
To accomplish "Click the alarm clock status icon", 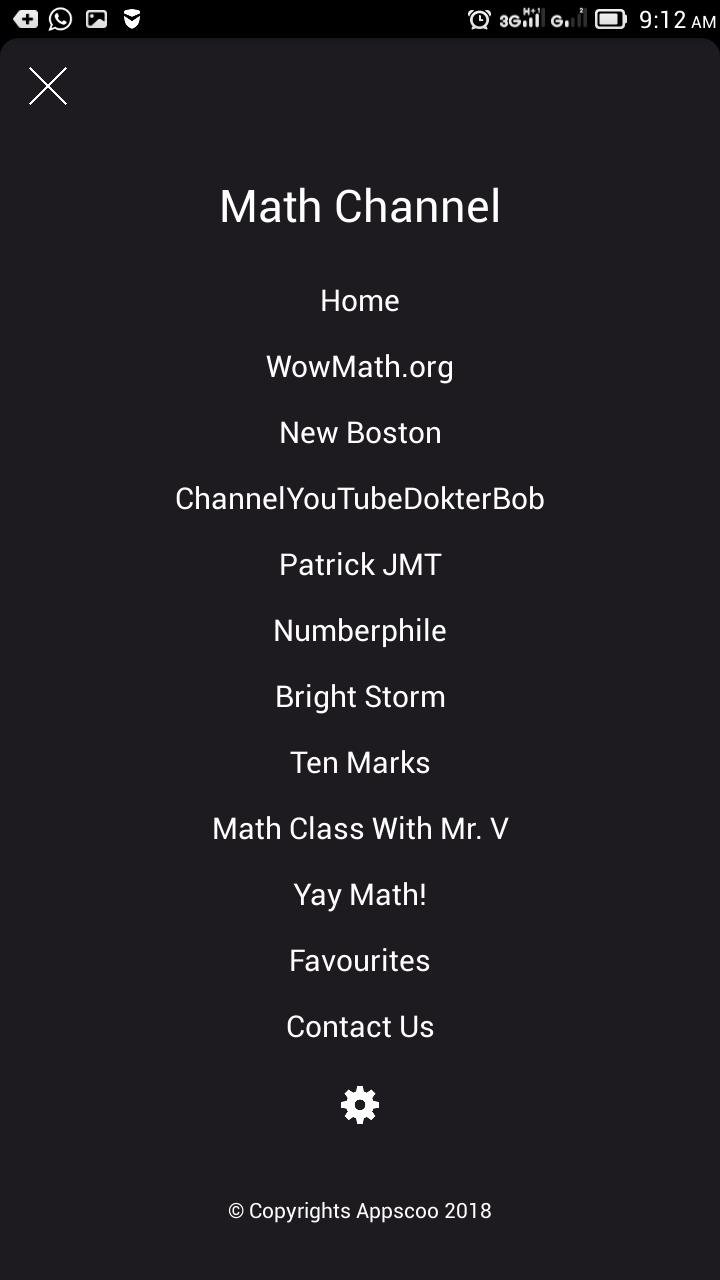I will coord(480,17).
